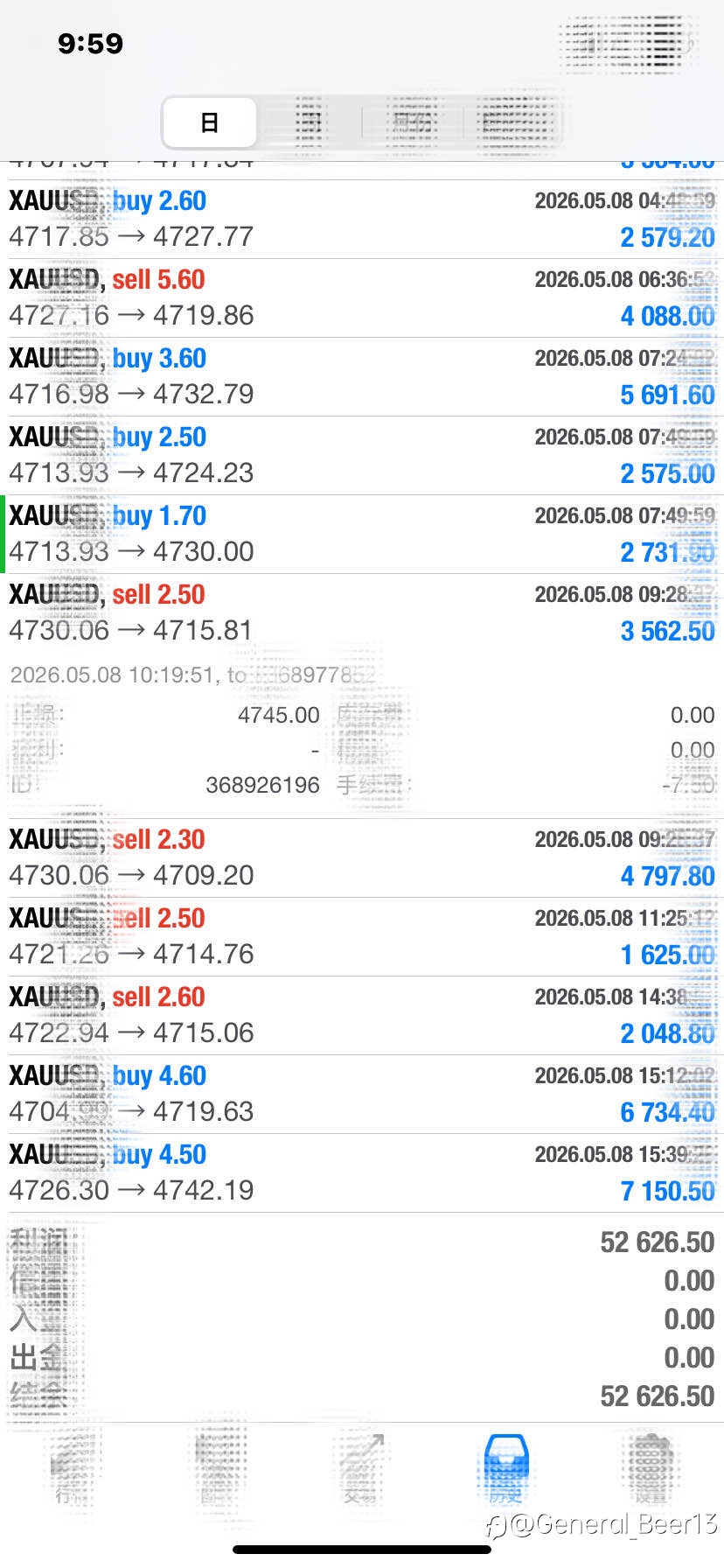Expand the buy 4.60 trade with profit 6 734.40
Screen dimensions: 724x1568
pyautogui.click(x=362, y=1095)
